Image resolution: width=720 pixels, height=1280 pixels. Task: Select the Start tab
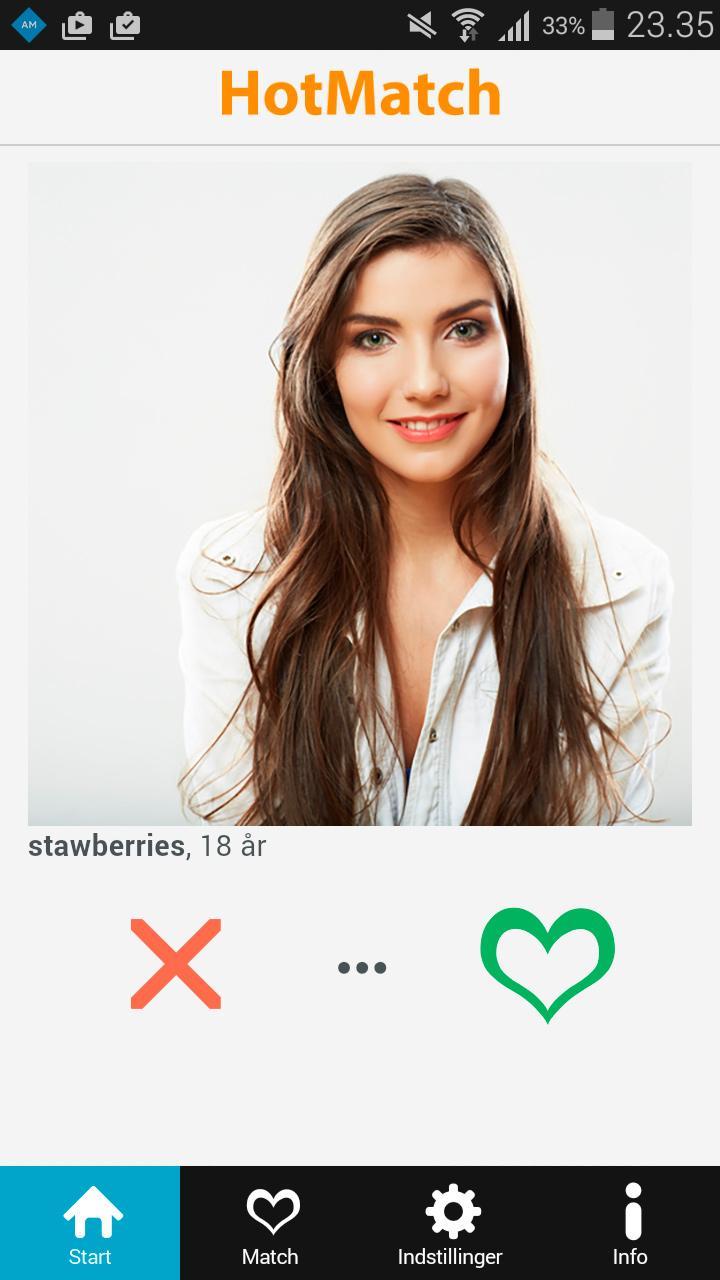coord(90,1224)
